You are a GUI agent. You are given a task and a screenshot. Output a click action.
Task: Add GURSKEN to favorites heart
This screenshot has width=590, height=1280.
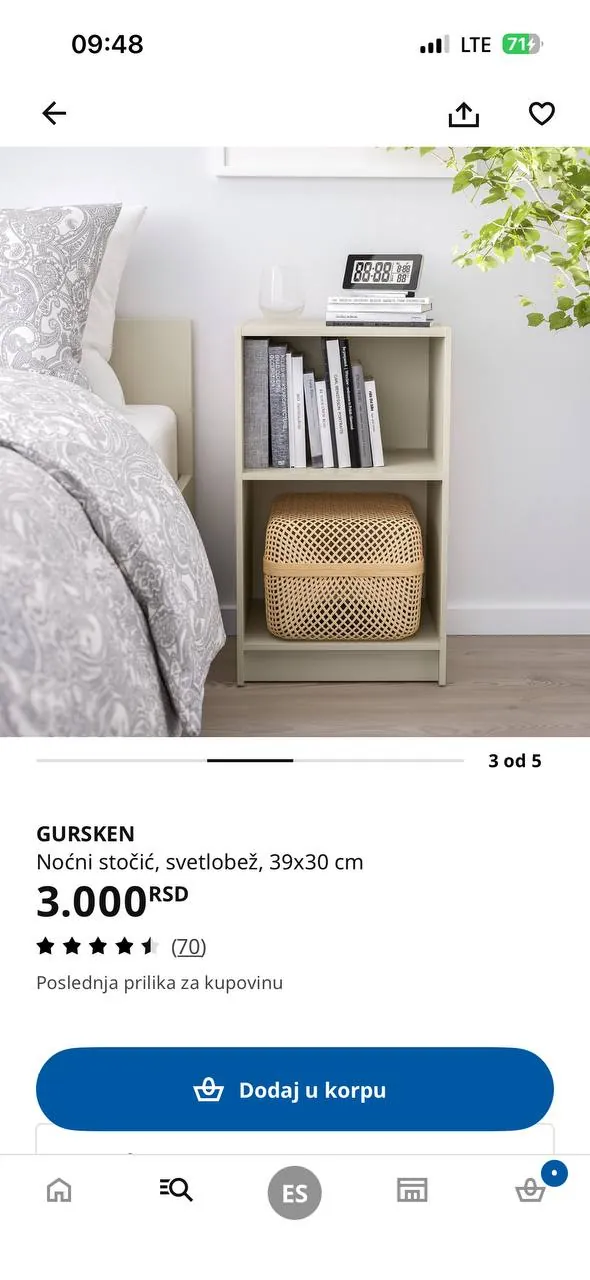coord(542,114)
